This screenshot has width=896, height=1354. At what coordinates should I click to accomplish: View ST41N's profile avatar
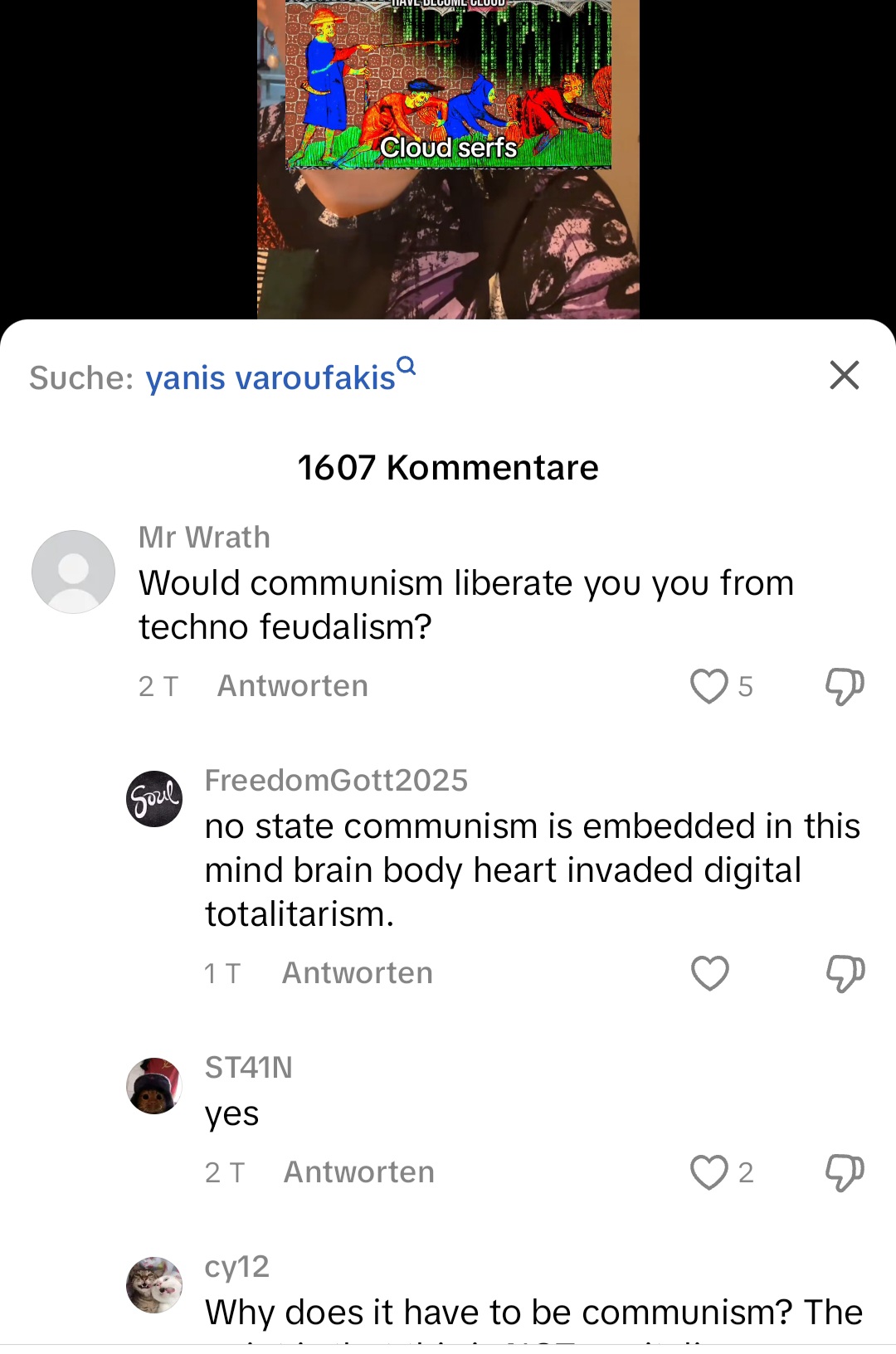[154, 1086]
